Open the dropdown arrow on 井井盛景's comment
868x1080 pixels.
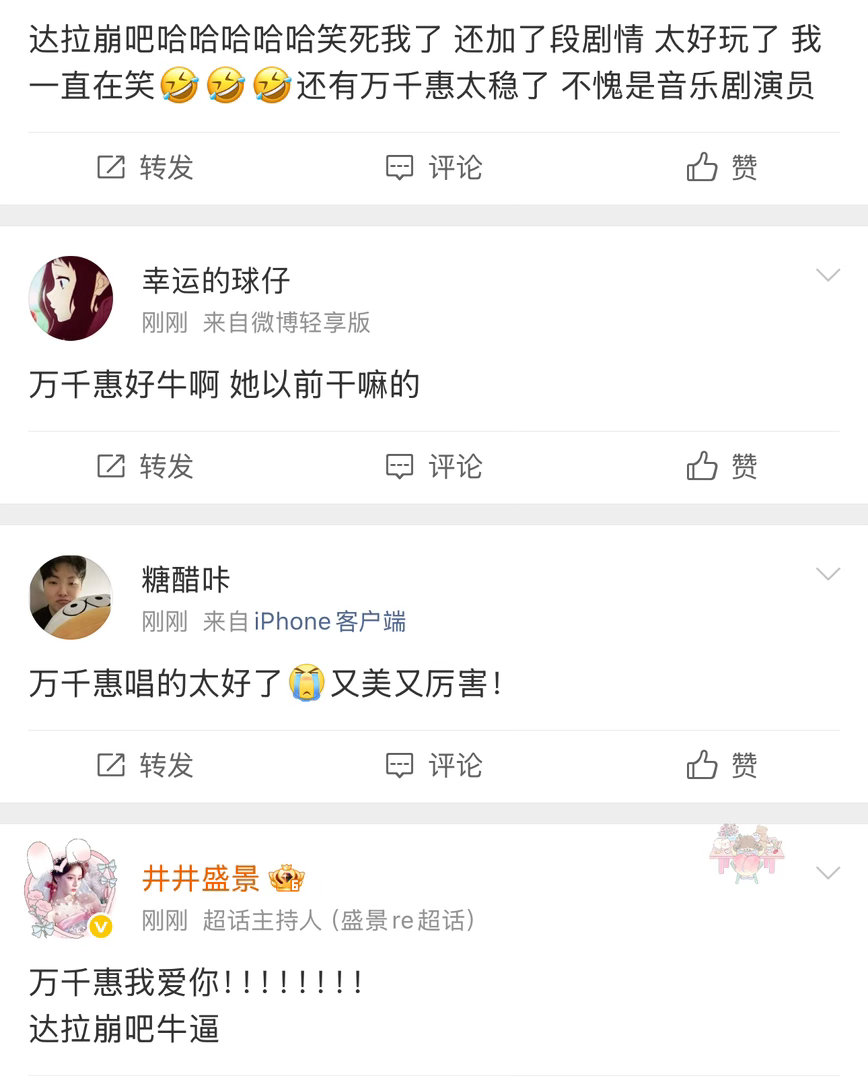click(828, 870)
